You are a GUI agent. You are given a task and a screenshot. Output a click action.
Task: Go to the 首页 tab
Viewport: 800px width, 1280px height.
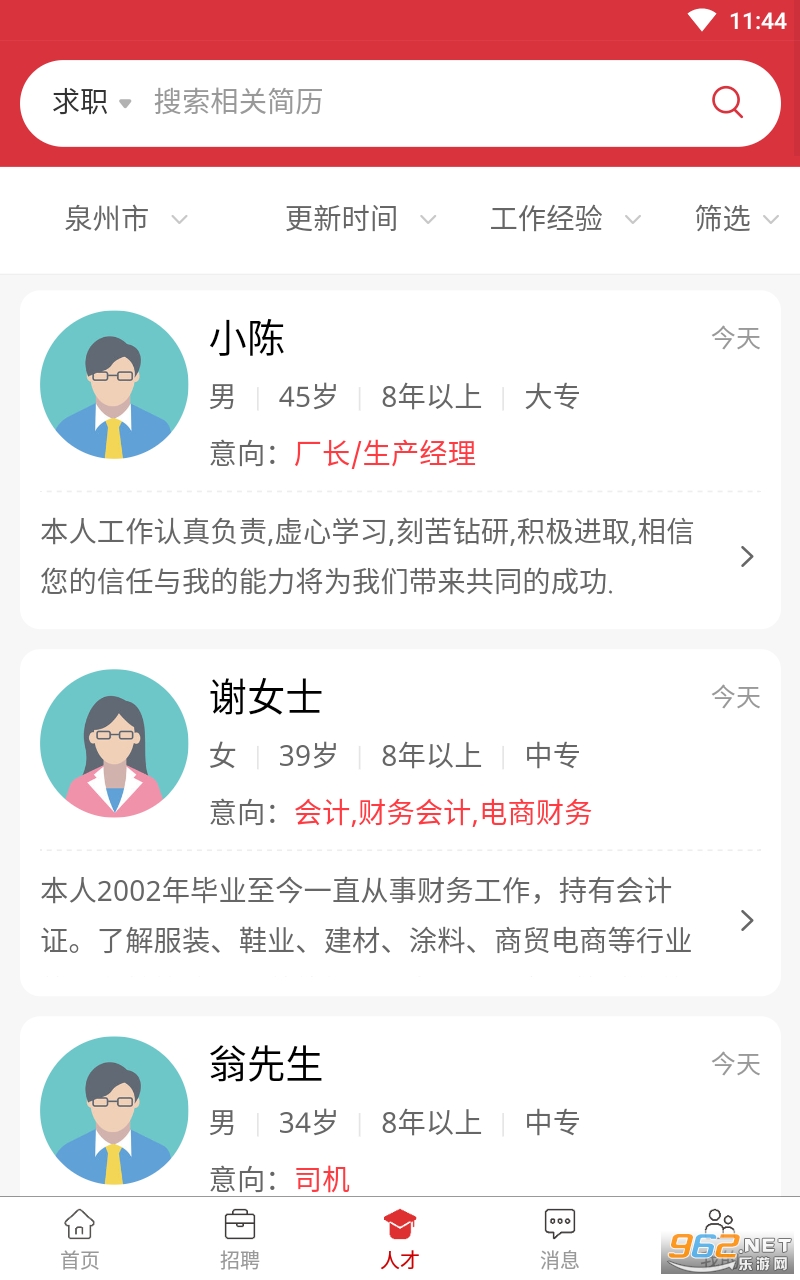point(80,1238)
